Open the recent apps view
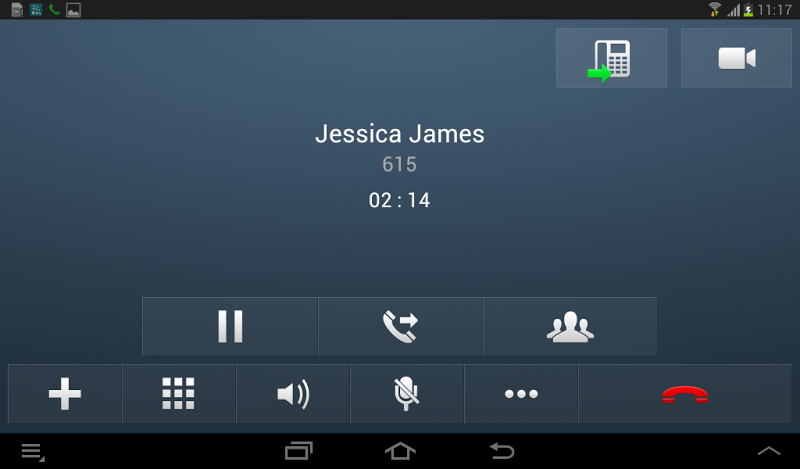This screenshot has height=469, width=800. tap(299, 451)
